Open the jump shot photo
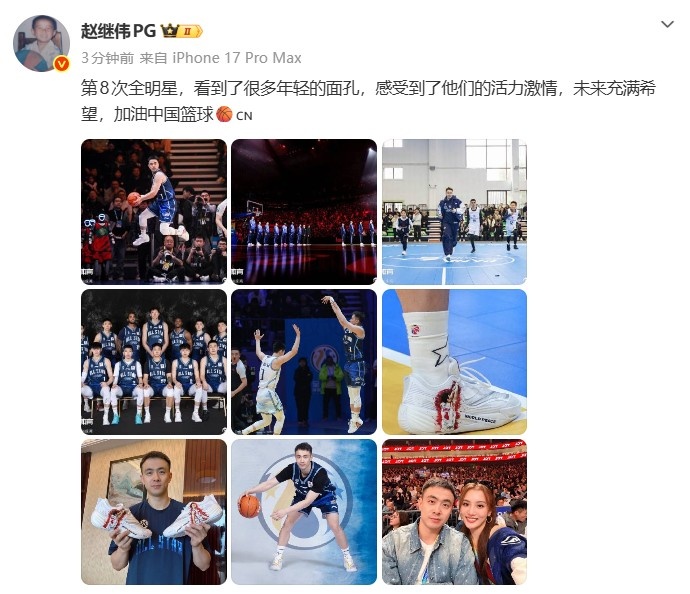This screenshot has width=690, height=594. click(304, 361)
